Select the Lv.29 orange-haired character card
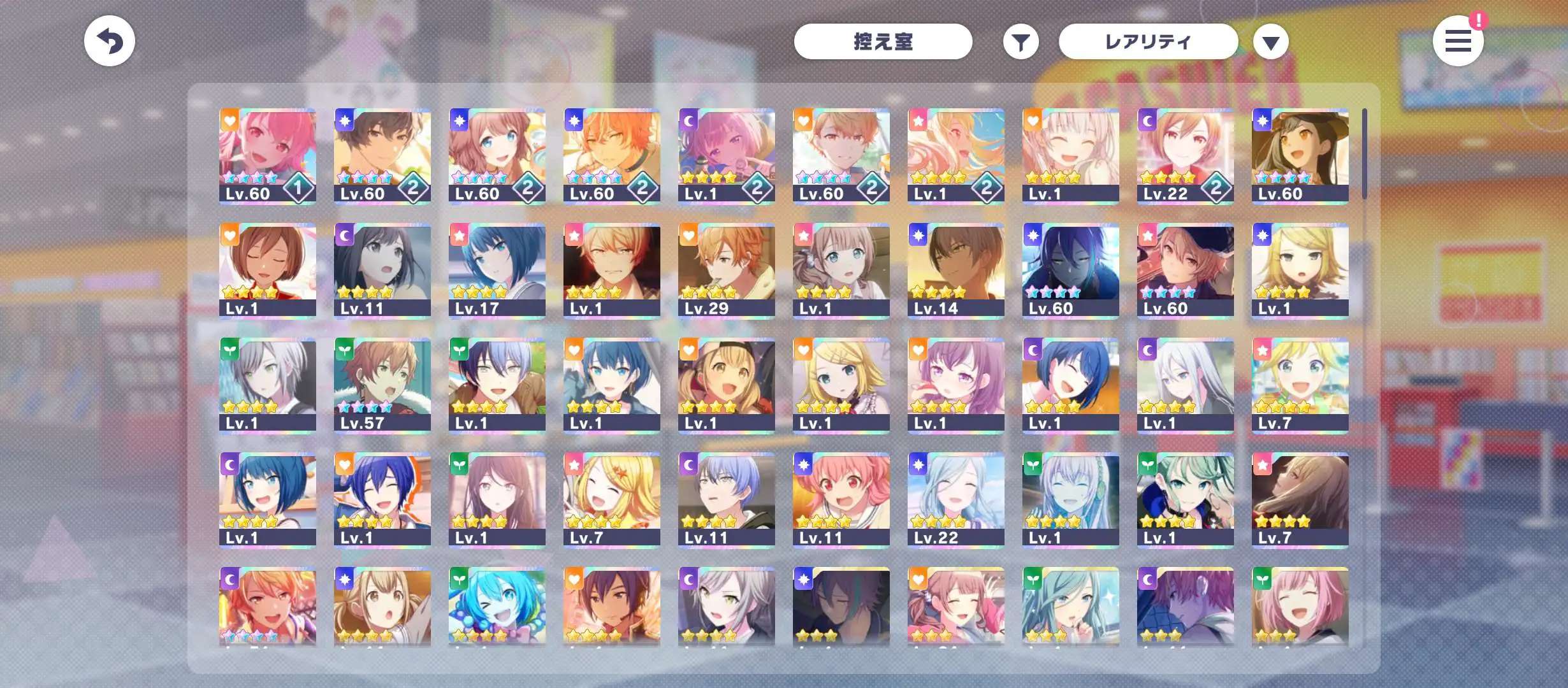This screenshot has width=1568, height=688. (x=727, y=271)
